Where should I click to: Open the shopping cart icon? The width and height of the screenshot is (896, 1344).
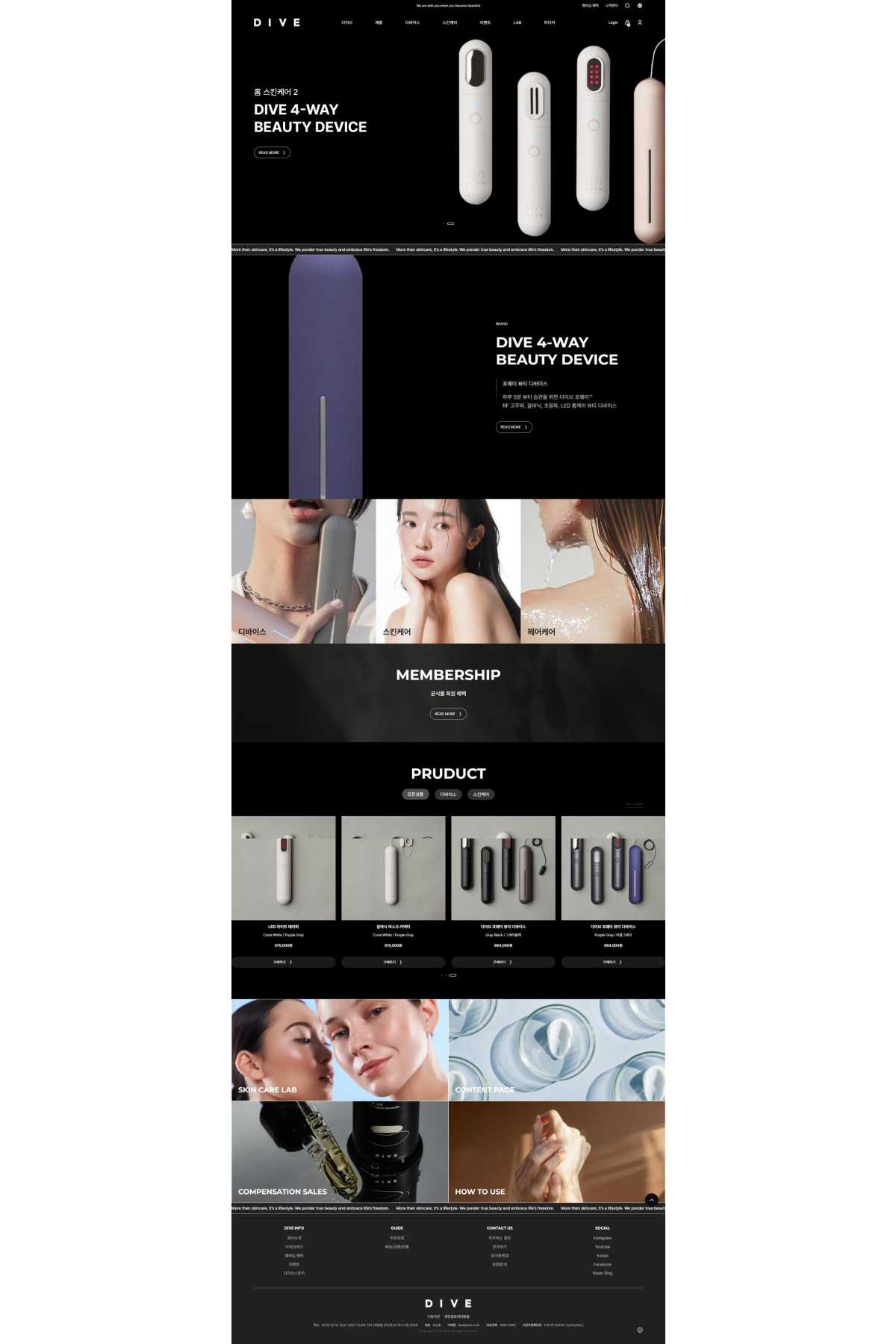[627, 23]
